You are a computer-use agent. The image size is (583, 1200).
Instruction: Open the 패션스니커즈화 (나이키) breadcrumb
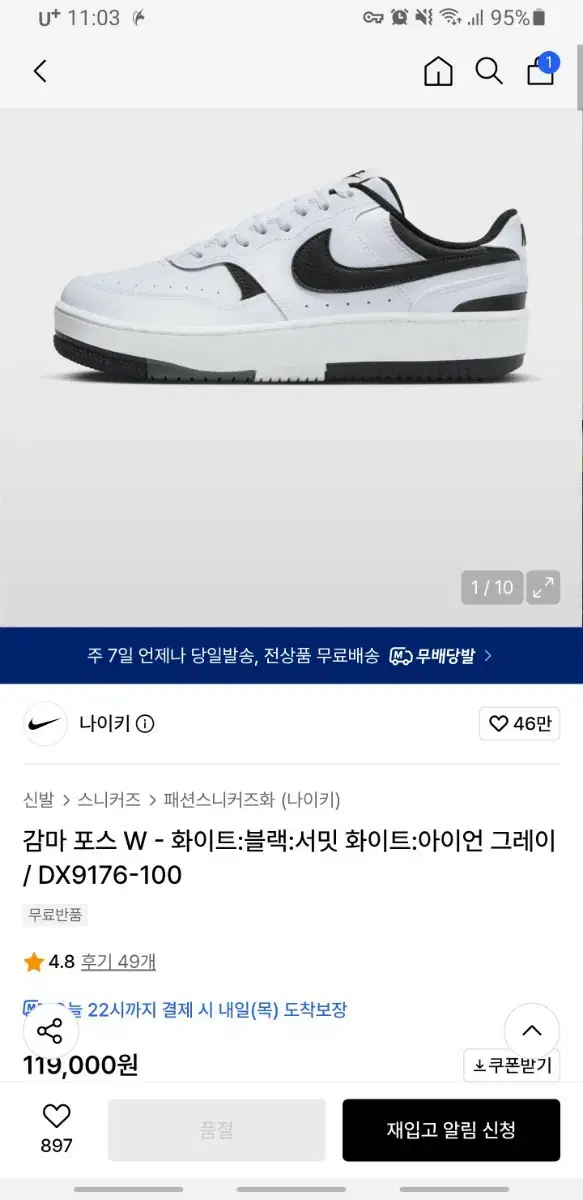click(253, 799)
